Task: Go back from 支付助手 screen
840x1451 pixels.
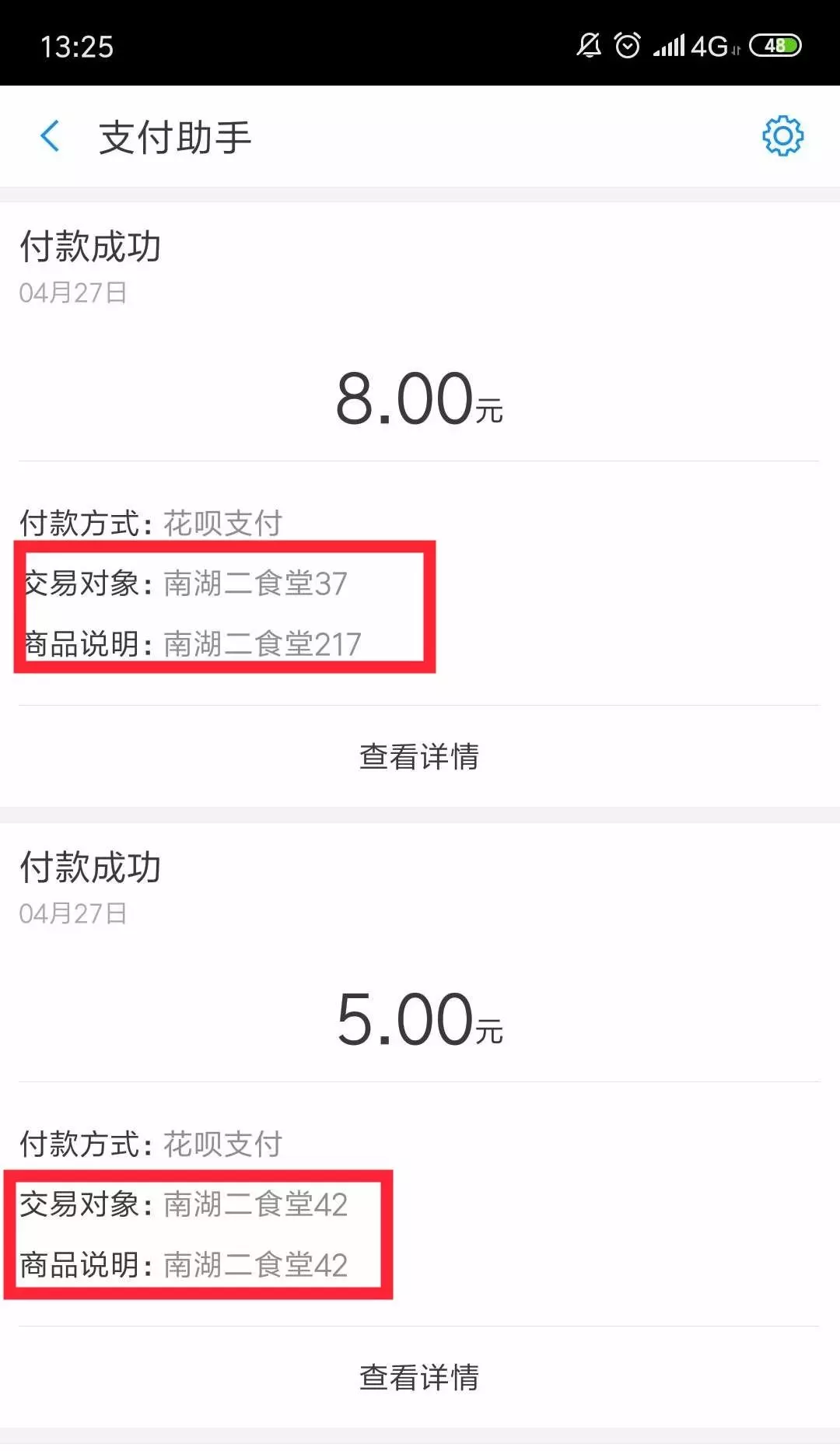Action: [51, 137]
